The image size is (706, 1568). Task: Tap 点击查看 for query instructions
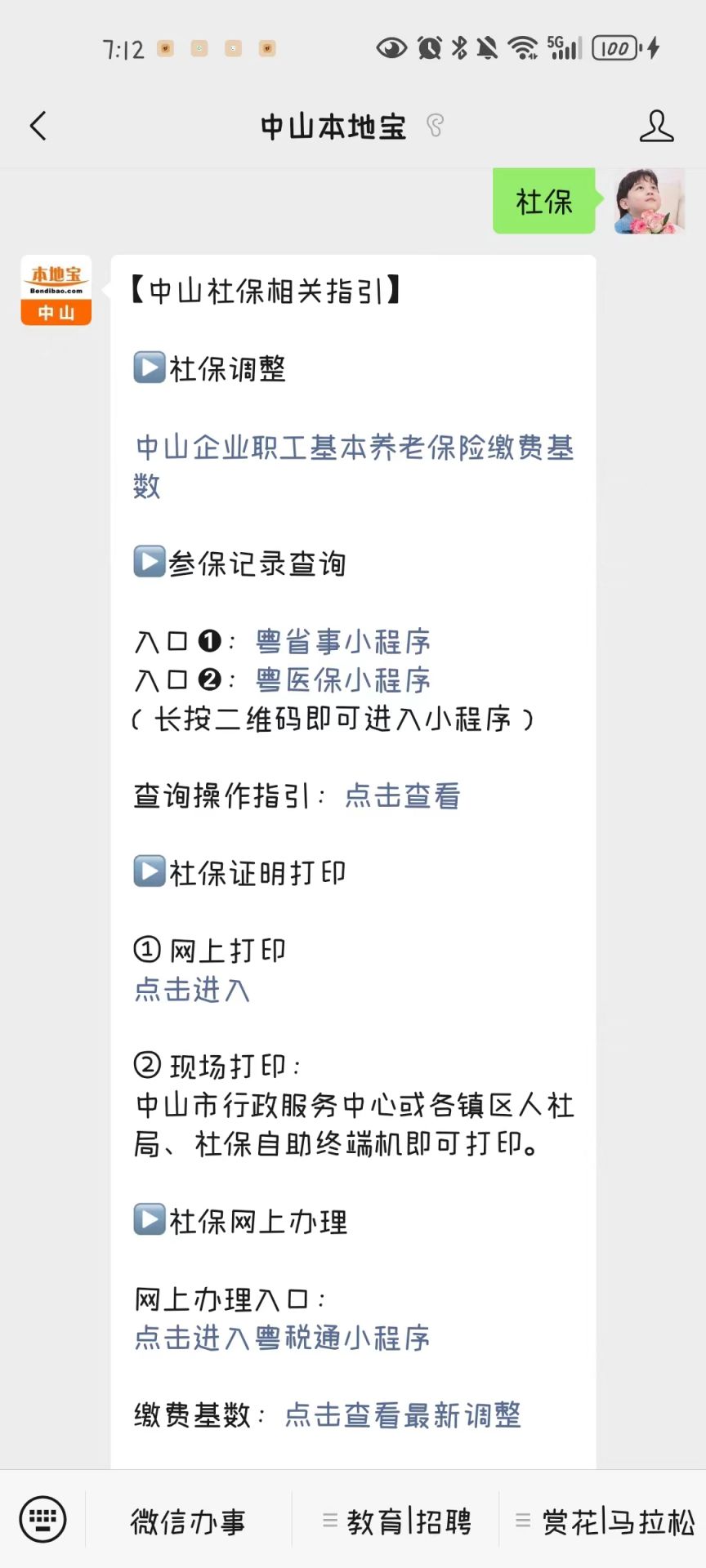click(403, 795)
